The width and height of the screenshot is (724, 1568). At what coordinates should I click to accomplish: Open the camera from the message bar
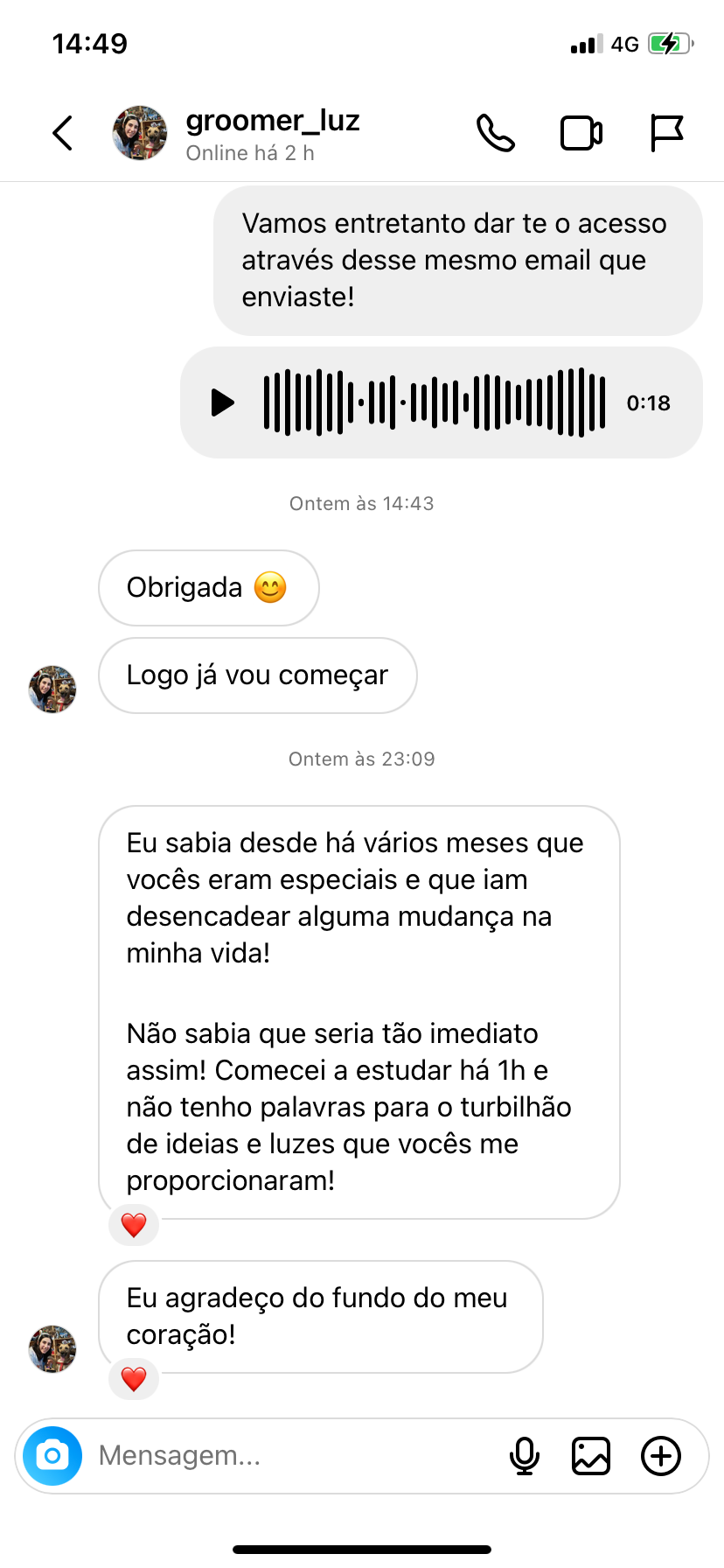click(52, 1456)
